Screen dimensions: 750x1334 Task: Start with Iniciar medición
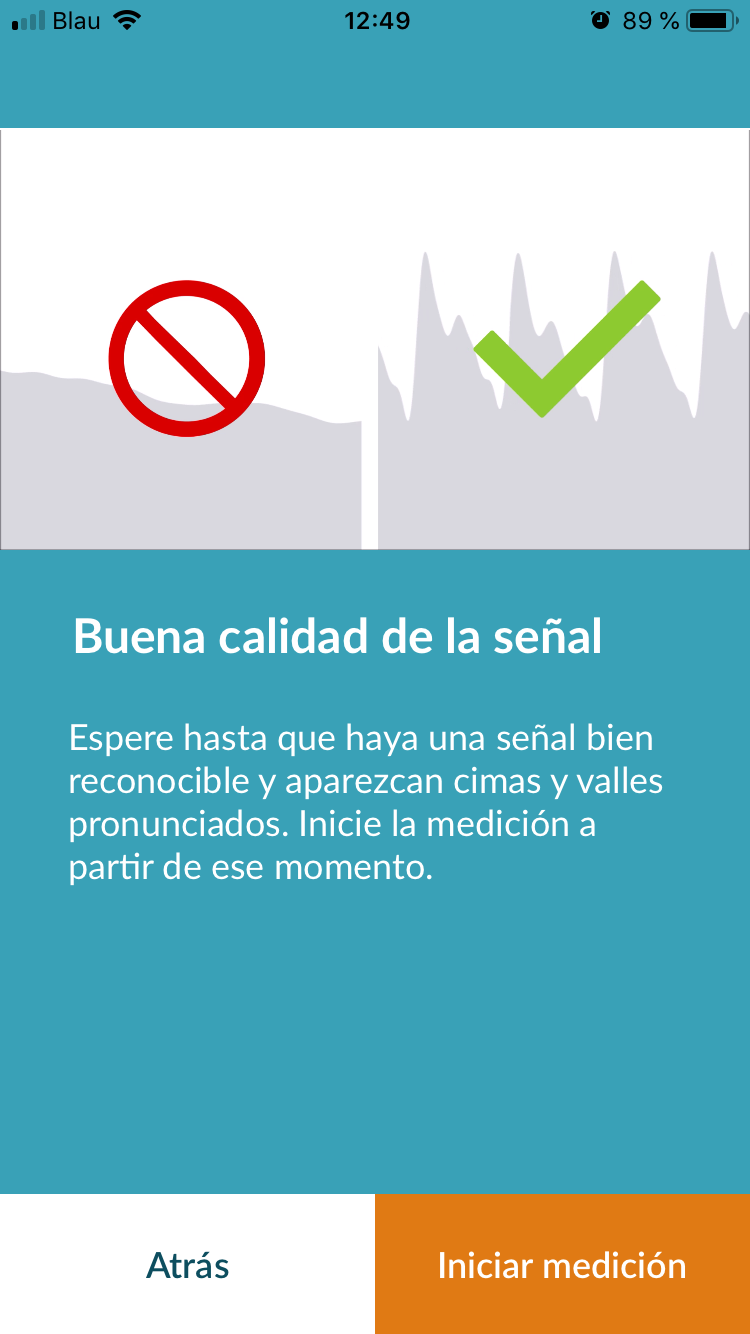click(x=562, y=1265)
